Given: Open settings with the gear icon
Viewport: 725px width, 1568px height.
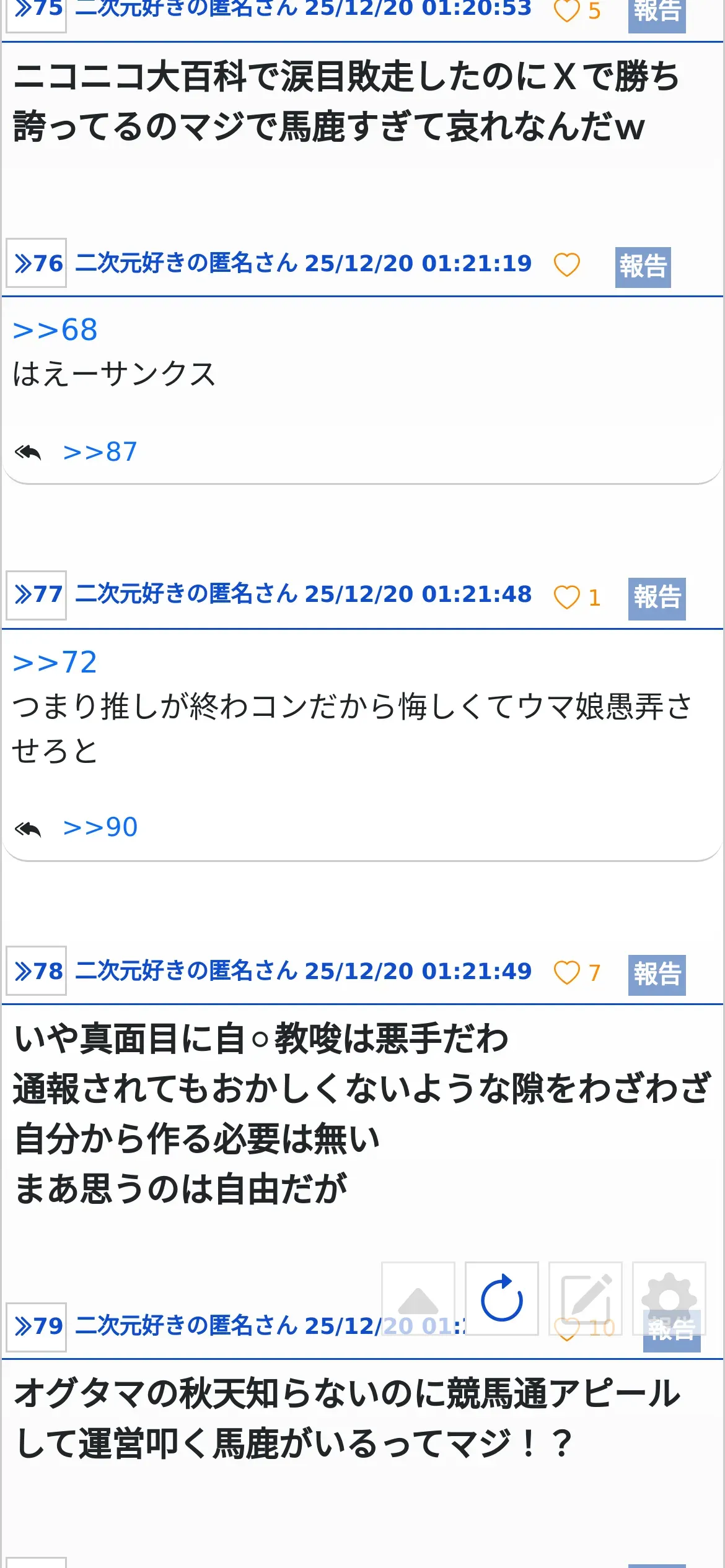Looking at the screenshot, I should point(669,1299).
